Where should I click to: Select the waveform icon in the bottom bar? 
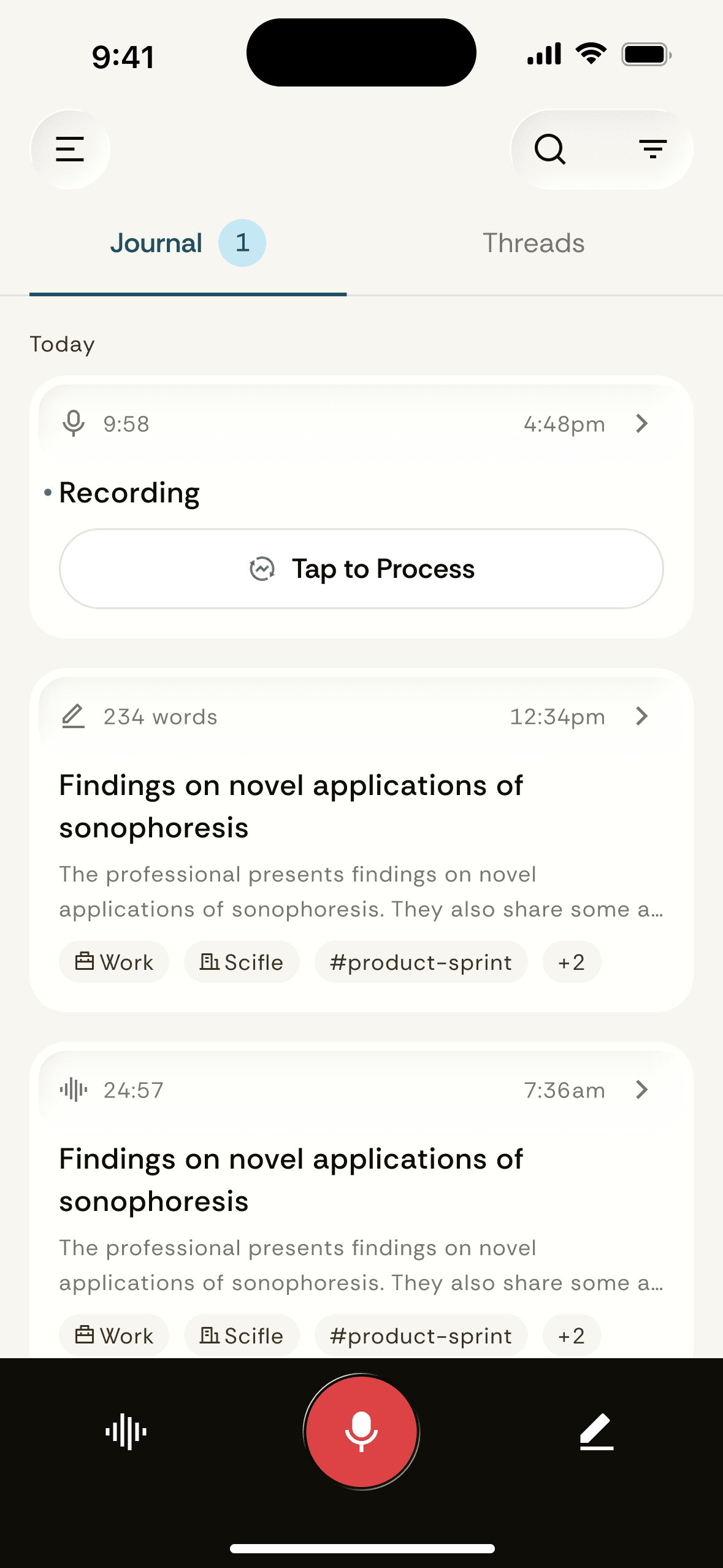click(x=126, y=1431)
